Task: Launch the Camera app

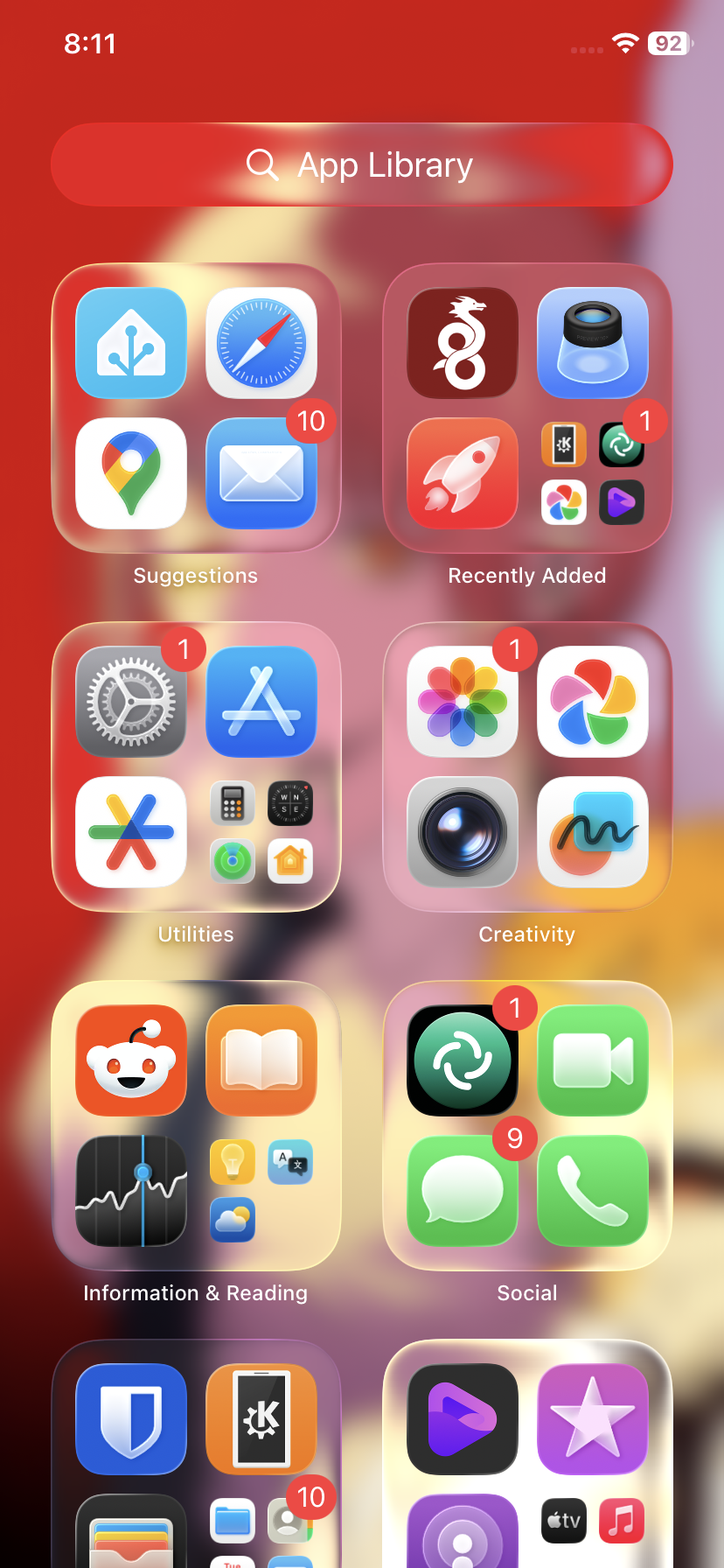Action: [463, 832]
